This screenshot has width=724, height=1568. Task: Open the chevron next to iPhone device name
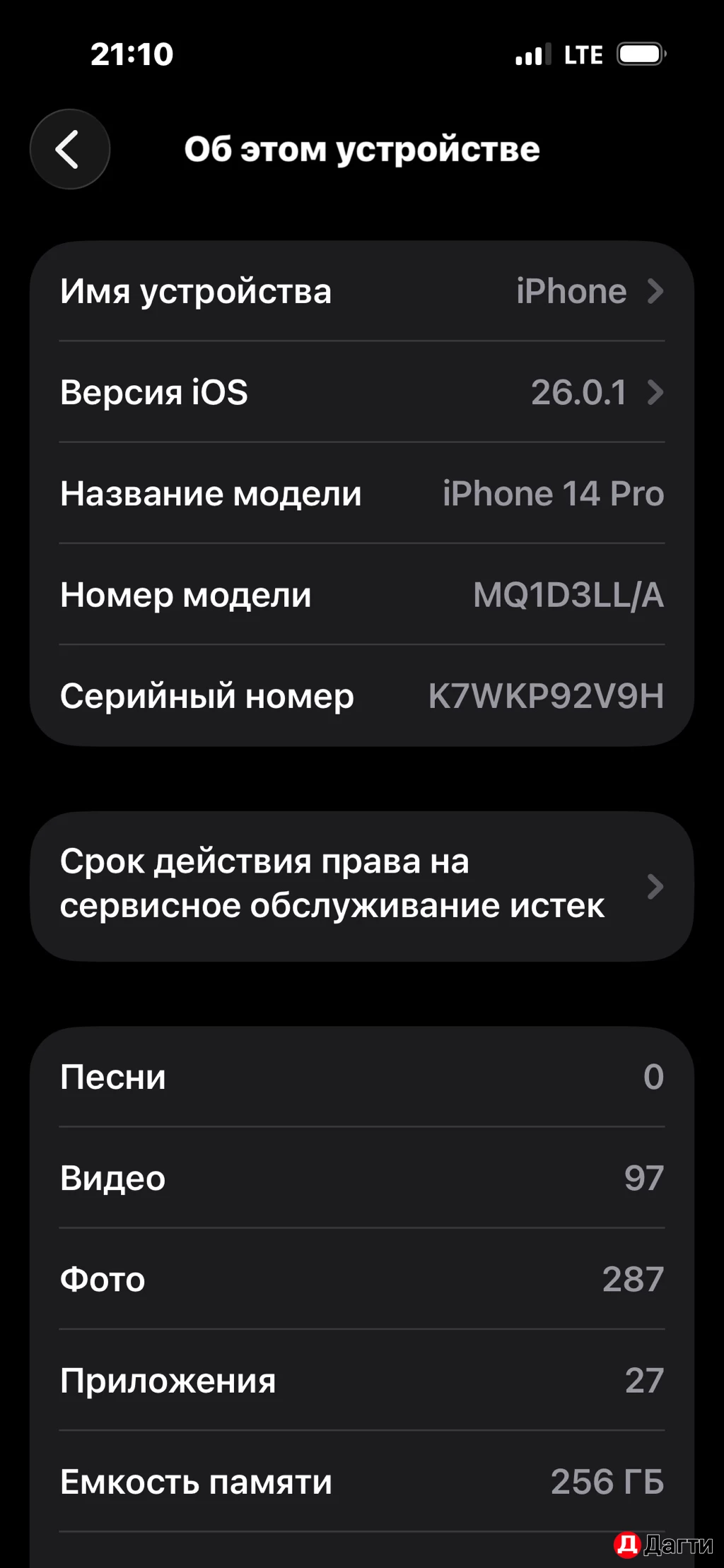pyautogui.click(x=655, y=292)
